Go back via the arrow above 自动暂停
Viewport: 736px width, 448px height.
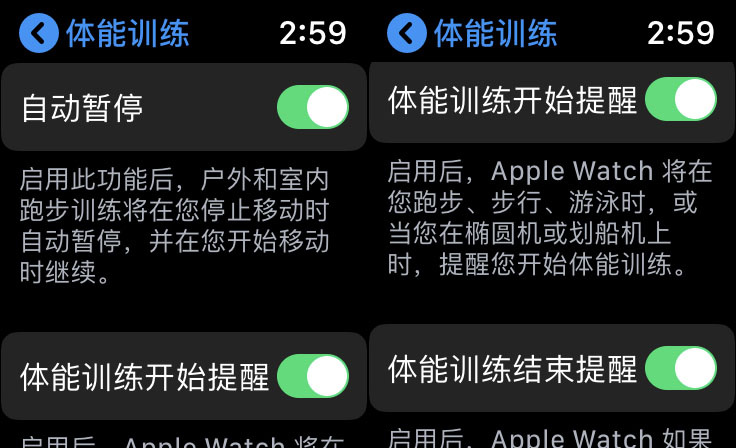[39, 33]
